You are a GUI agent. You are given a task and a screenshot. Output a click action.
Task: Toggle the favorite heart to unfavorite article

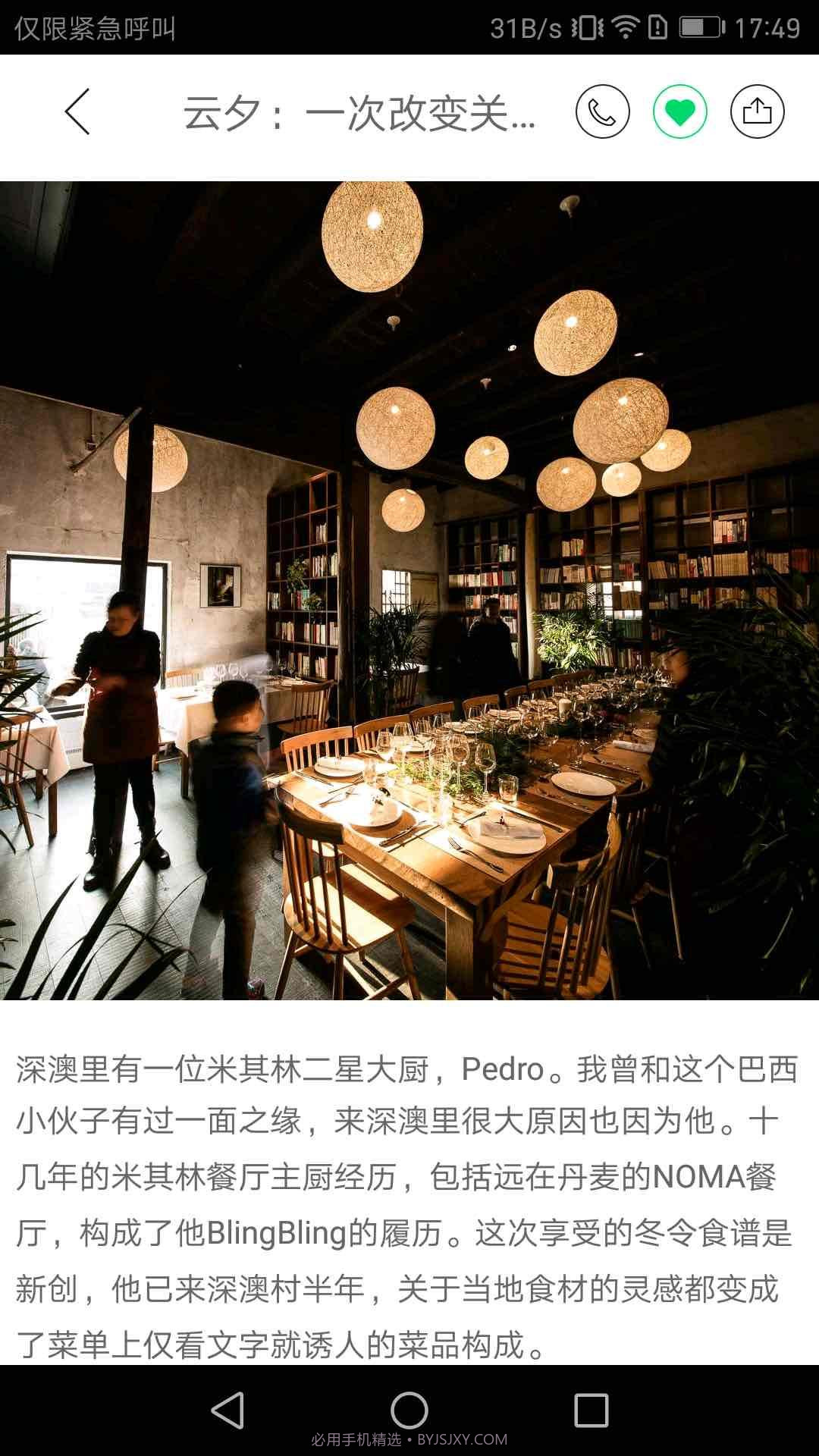pos(679,111)
